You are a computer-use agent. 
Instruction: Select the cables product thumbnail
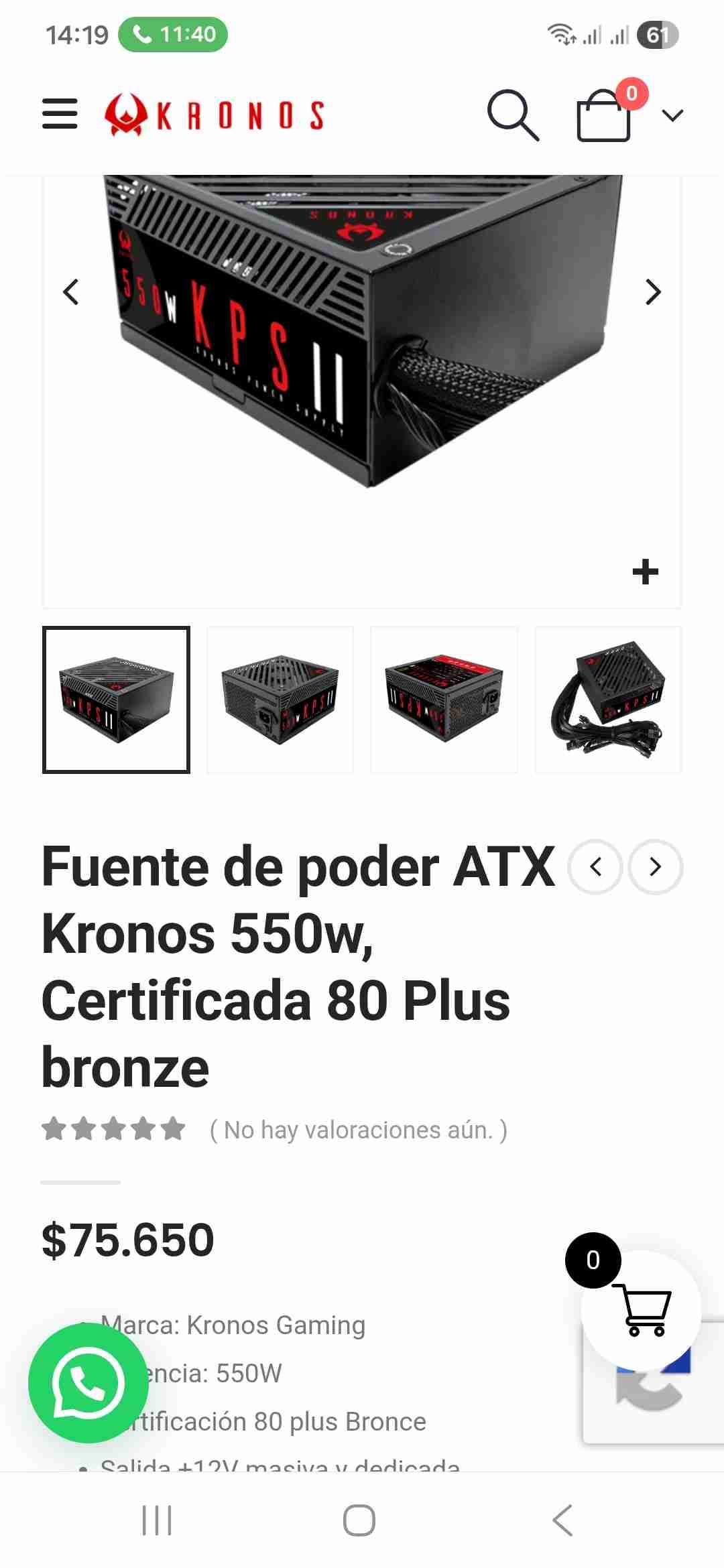pos(607,699)
